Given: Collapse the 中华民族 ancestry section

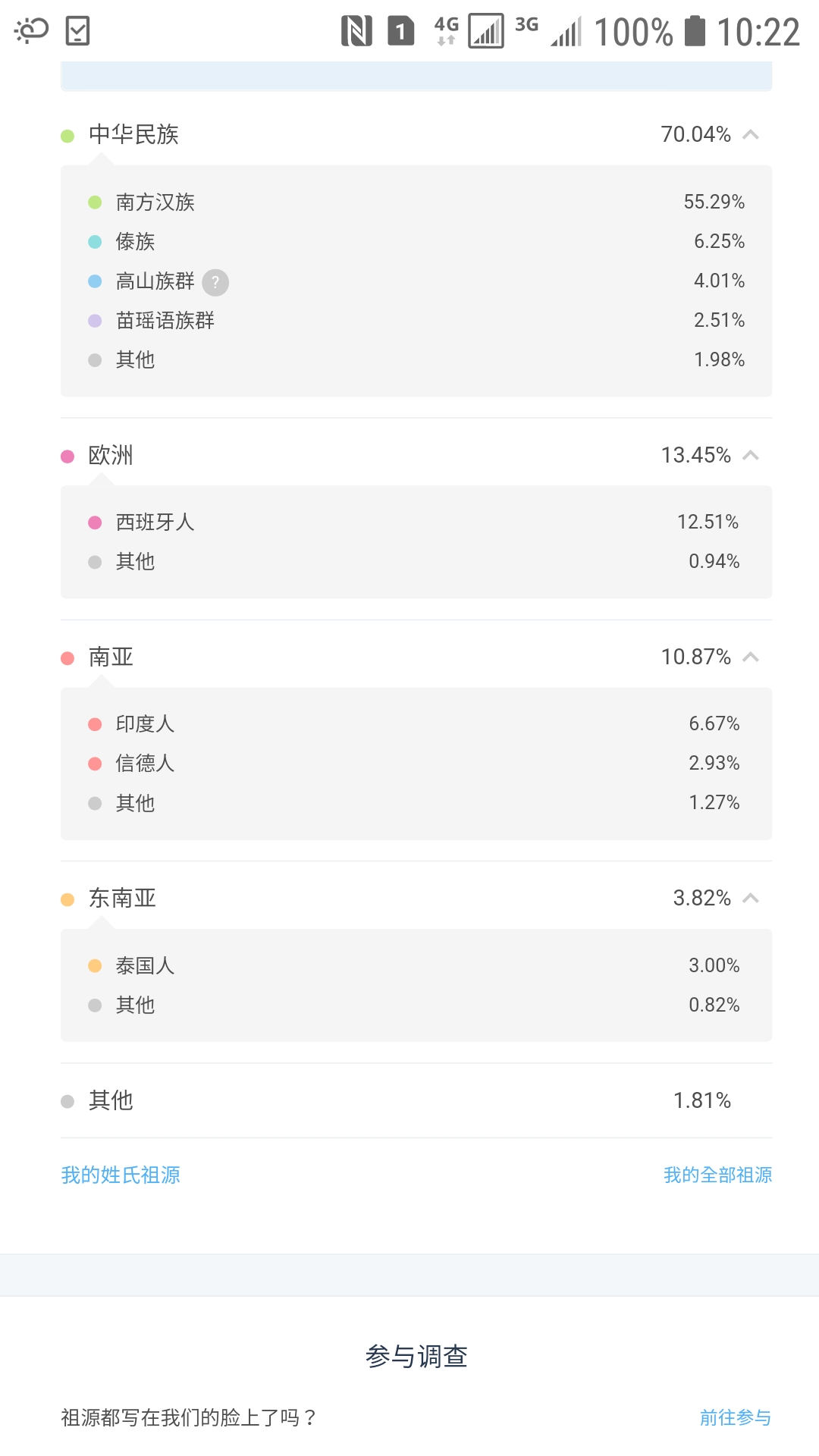Looking at the screenshot, I should 750,135.
